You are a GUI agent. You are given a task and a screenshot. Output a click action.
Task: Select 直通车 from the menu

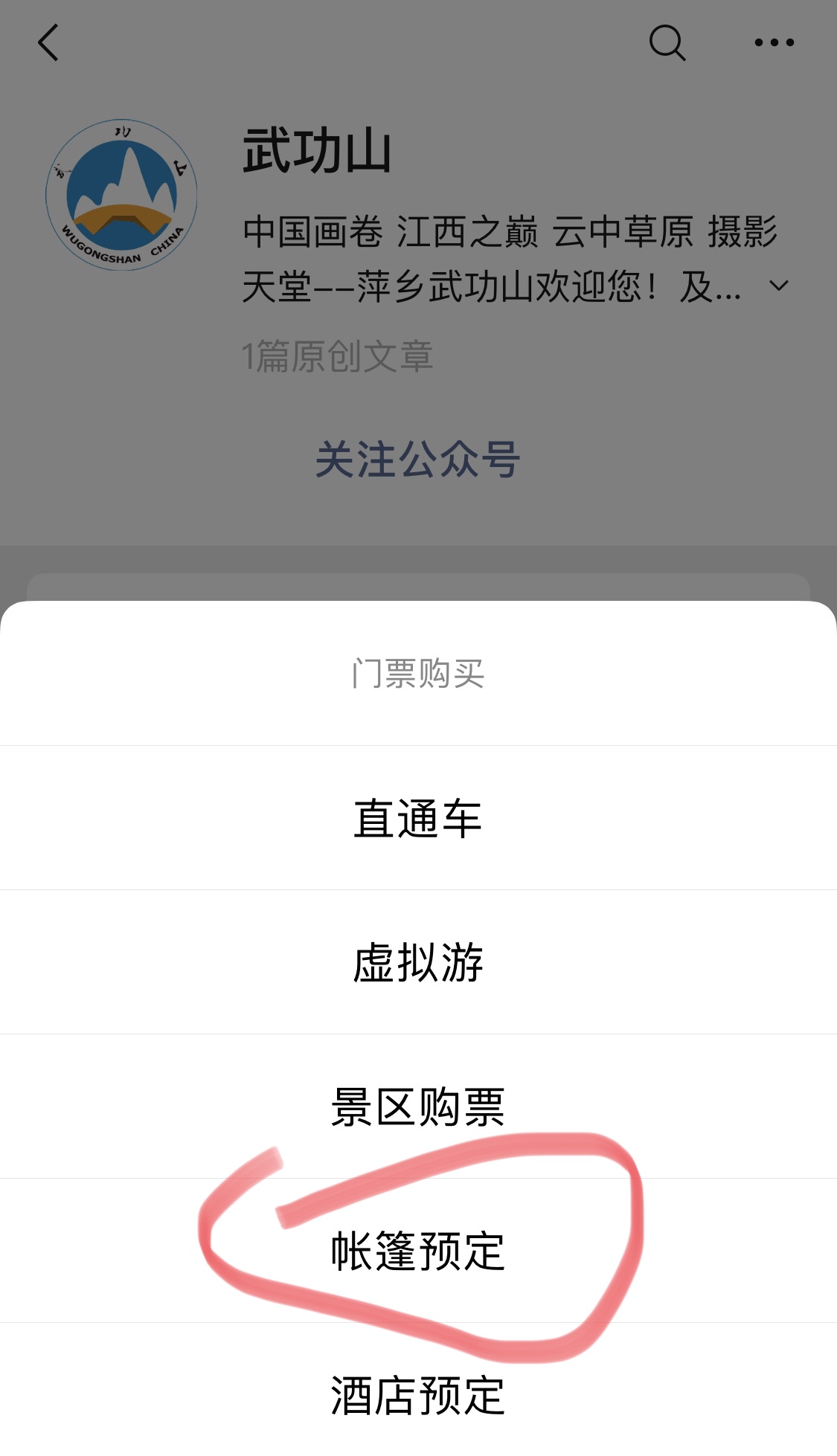pos(418,818)
